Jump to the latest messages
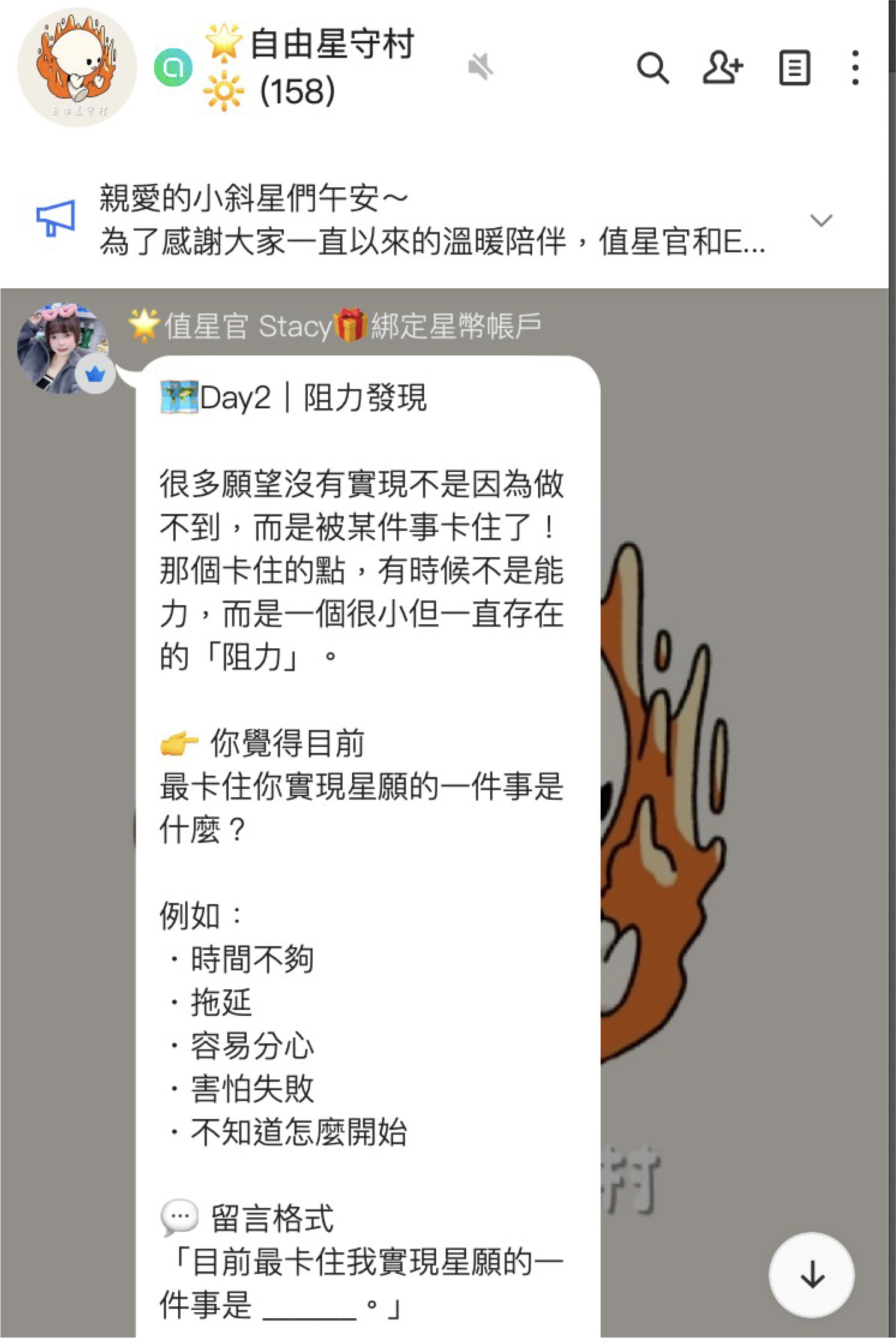 click(811, 1274)
